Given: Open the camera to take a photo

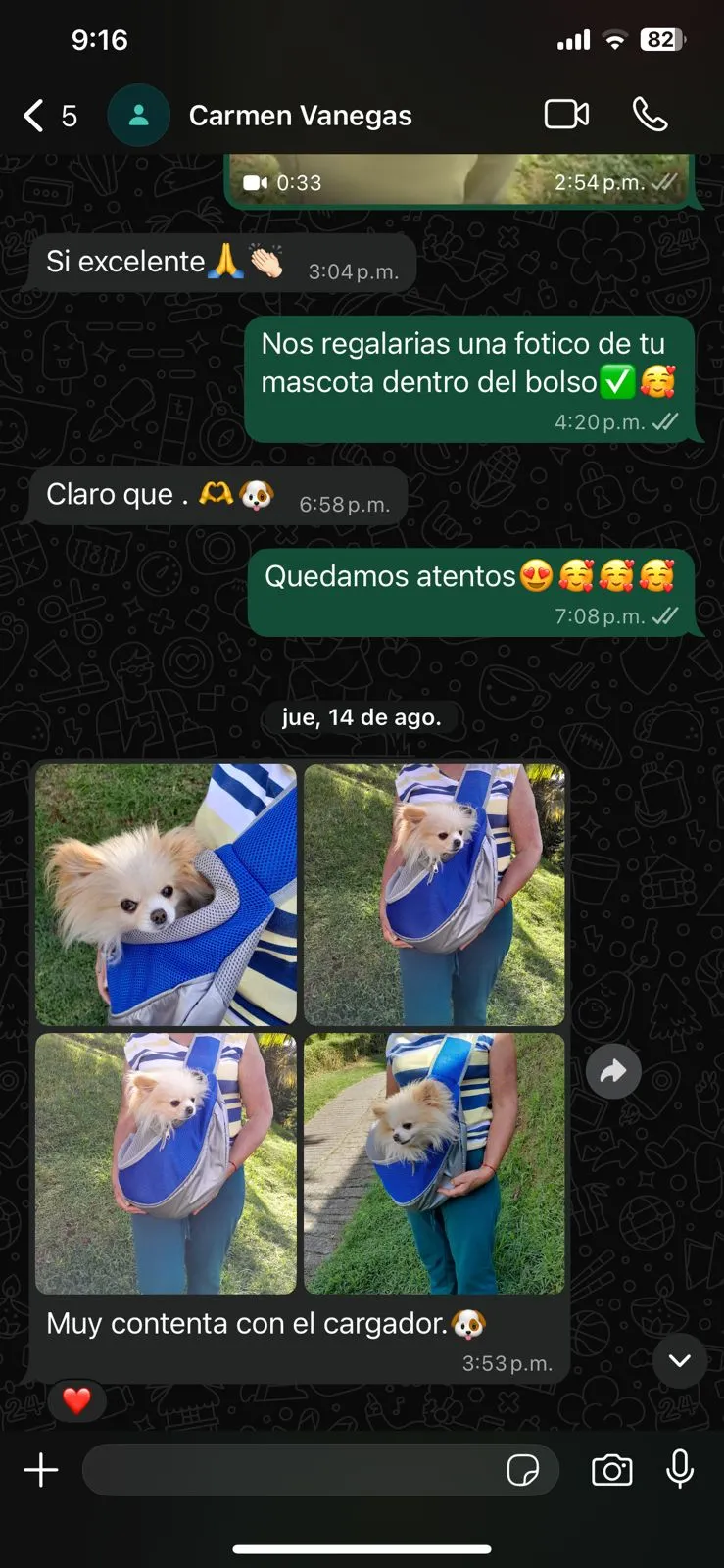Looking at the screenshot, I should [x=611, y=1470].
